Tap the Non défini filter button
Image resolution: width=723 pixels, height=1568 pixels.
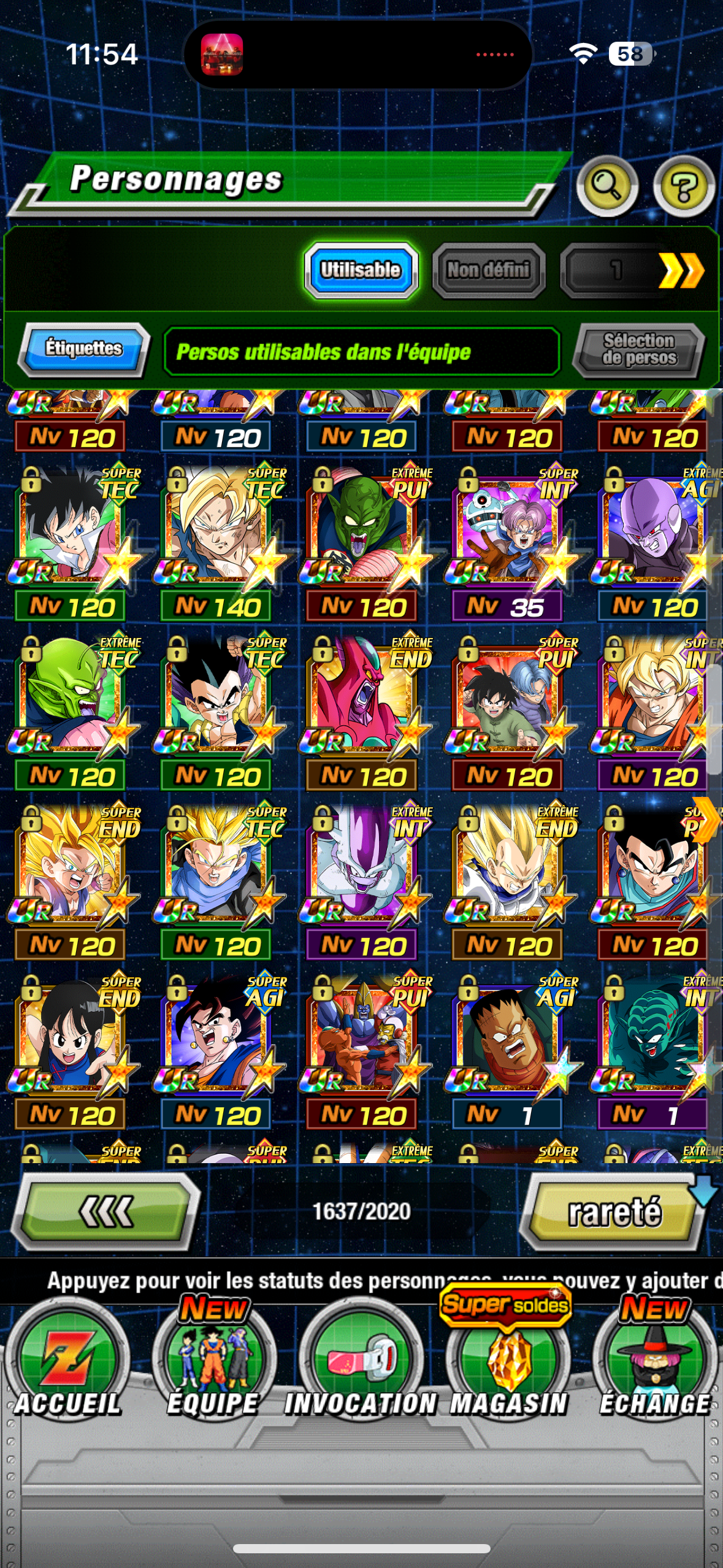tap(488, 270)
